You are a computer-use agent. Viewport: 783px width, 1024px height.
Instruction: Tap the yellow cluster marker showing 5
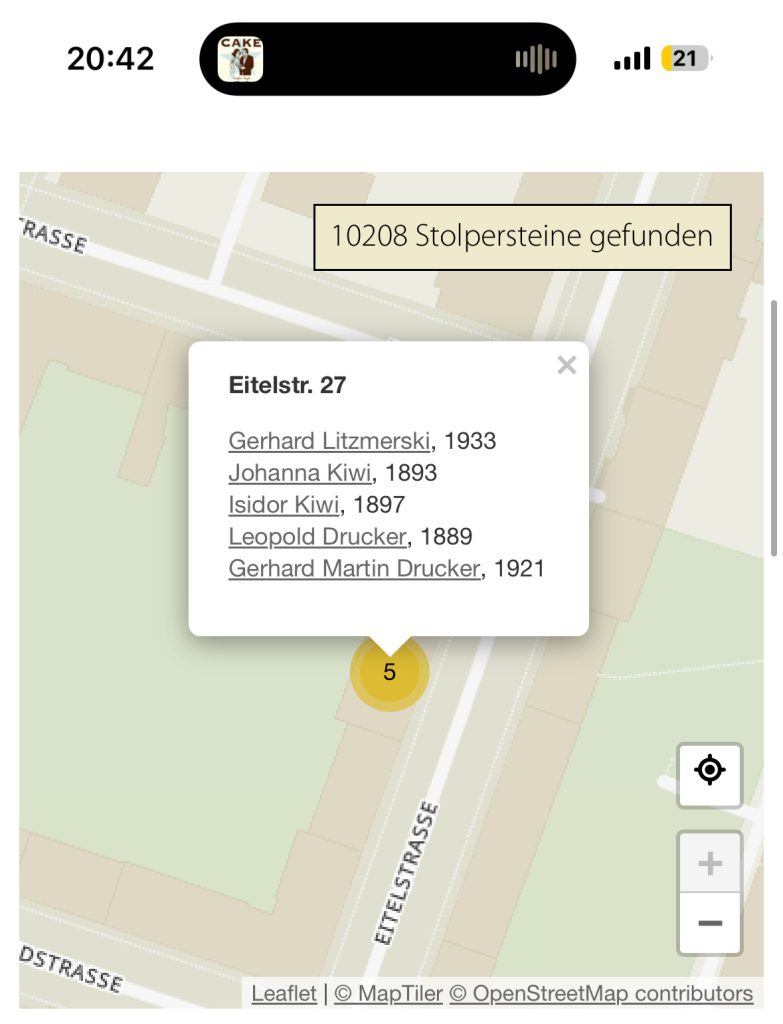tap(389, 672)
